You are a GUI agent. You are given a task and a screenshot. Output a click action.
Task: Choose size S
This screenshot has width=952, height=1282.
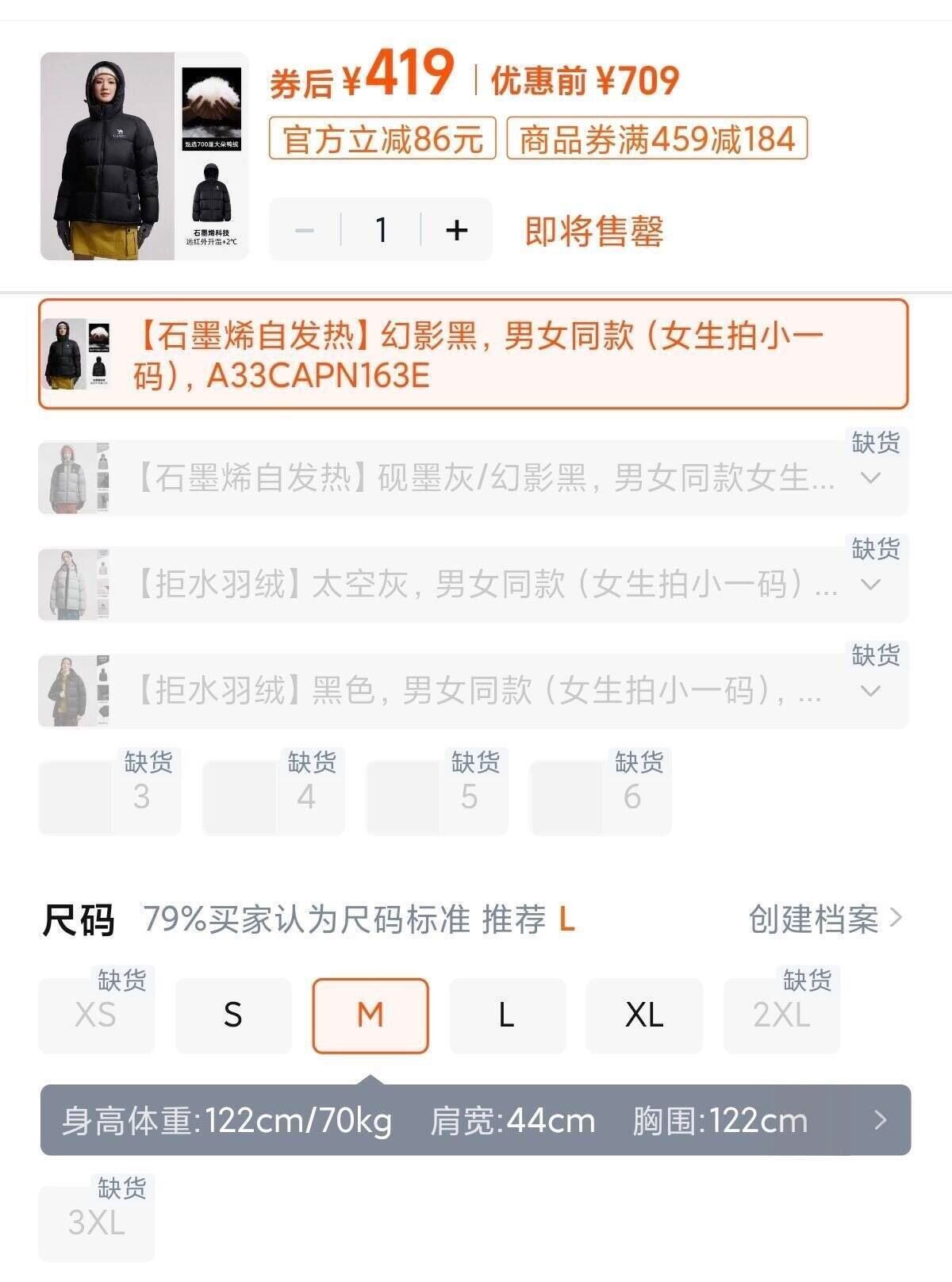233,1015
